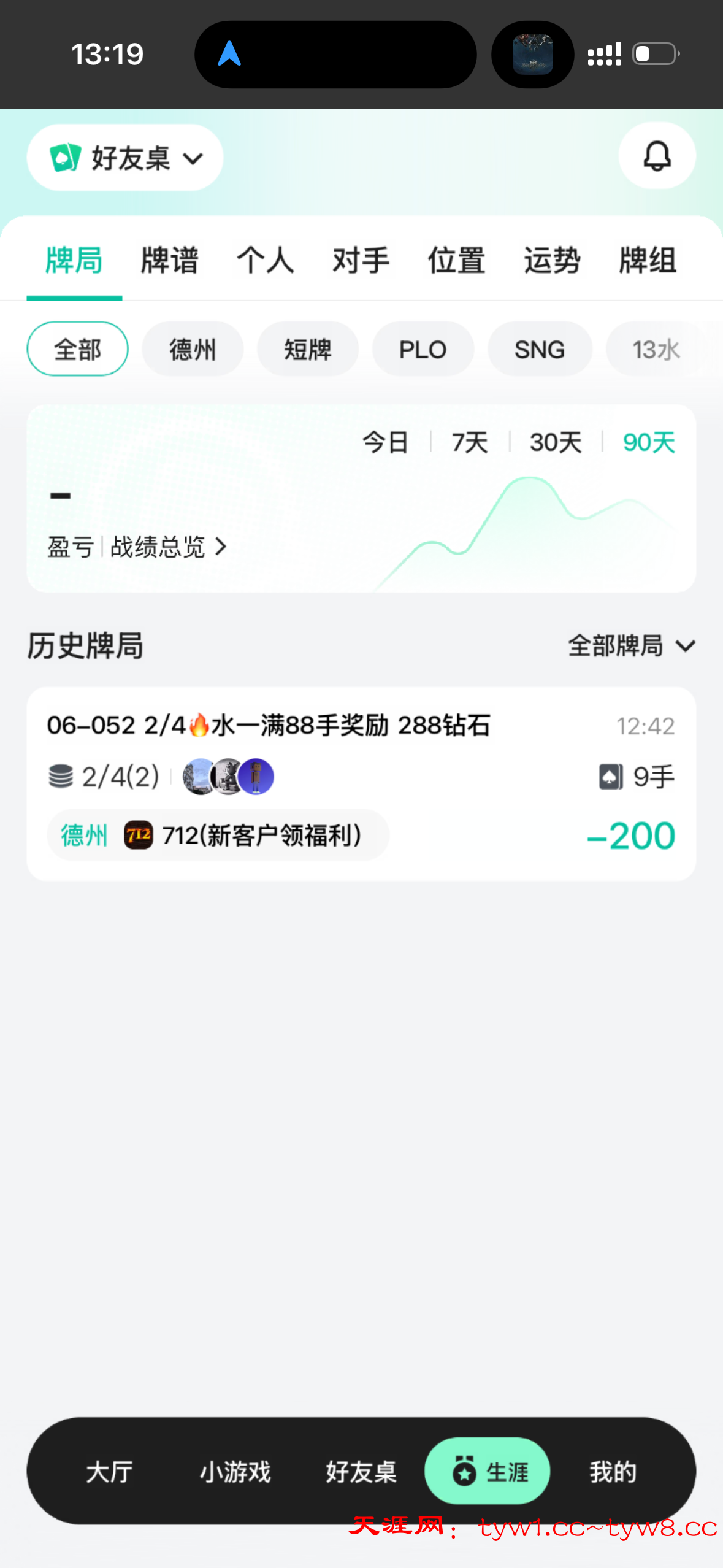Expand the 全部牌局 dropdown
723x1568 pixels.
(632, 646)
